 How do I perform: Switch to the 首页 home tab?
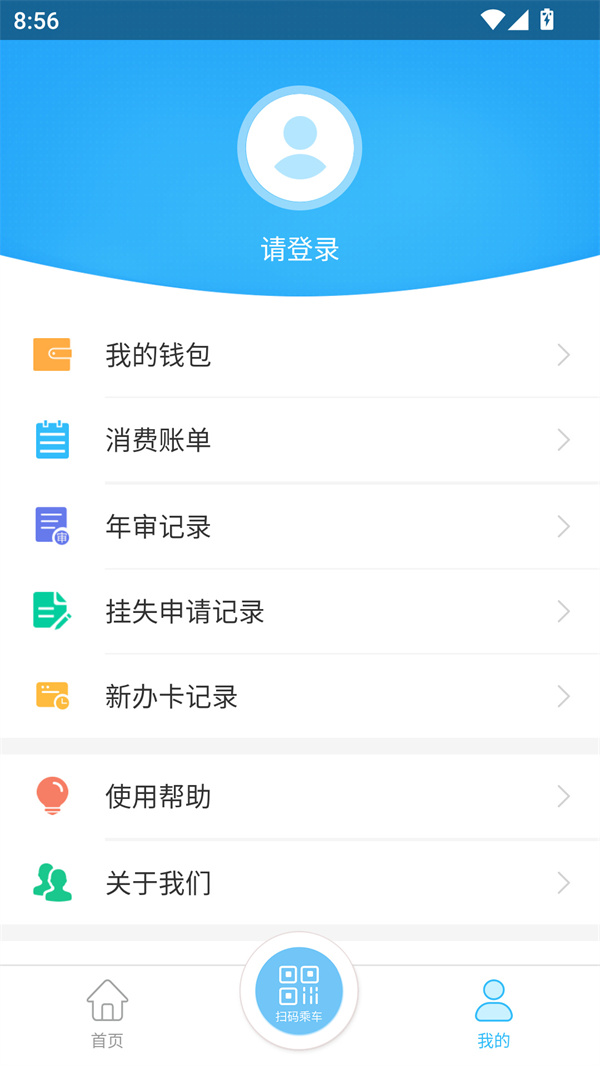click(107, 1013)
